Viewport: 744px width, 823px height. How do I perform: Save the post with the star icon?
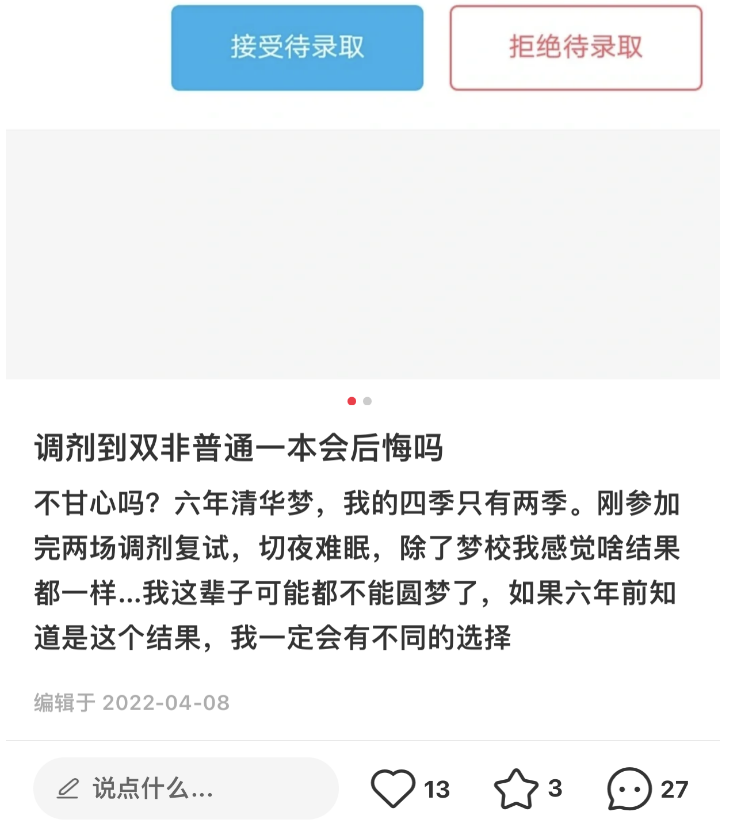point(516,789)
